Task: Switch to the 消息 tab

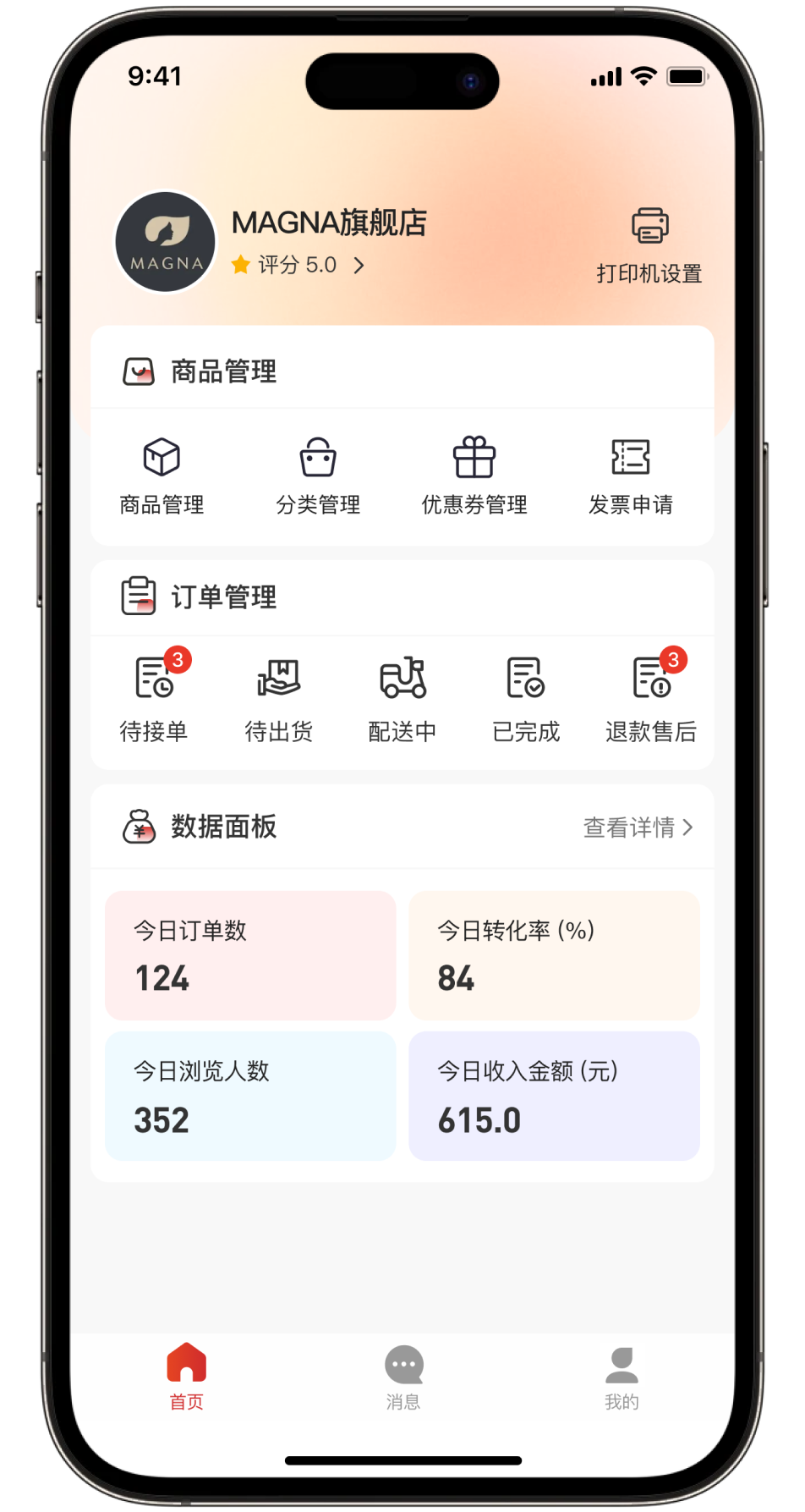Action: pyautogui.click(x=403, y=1377)
